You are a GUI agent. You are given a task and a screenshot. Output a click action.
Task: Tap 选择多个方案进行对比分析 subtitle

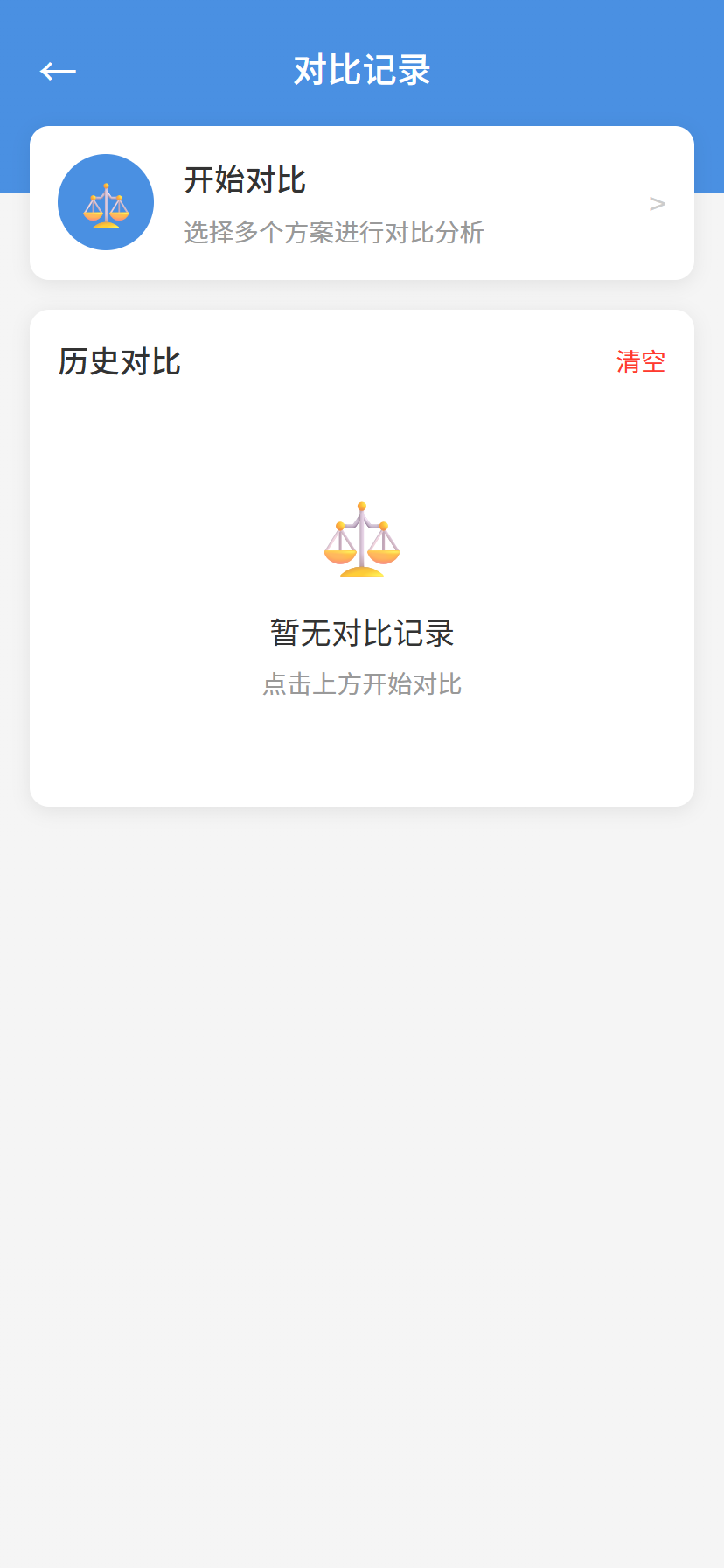[x=335, y=233]
